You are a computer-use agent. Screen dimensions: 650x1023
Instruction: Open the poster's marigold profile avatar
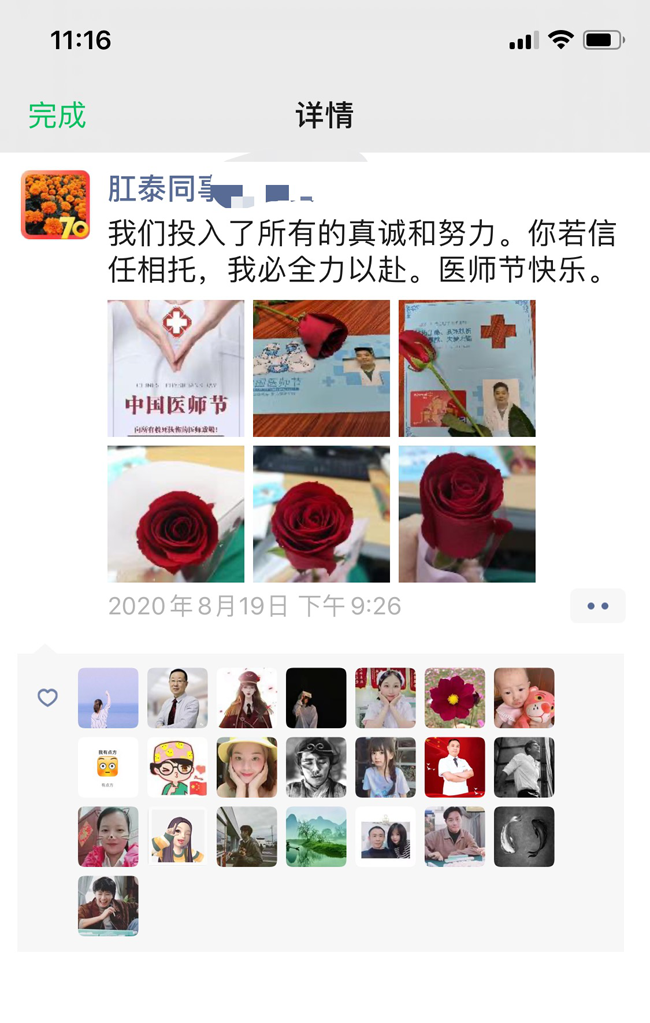pyautogui.click(x=55, y=205)
